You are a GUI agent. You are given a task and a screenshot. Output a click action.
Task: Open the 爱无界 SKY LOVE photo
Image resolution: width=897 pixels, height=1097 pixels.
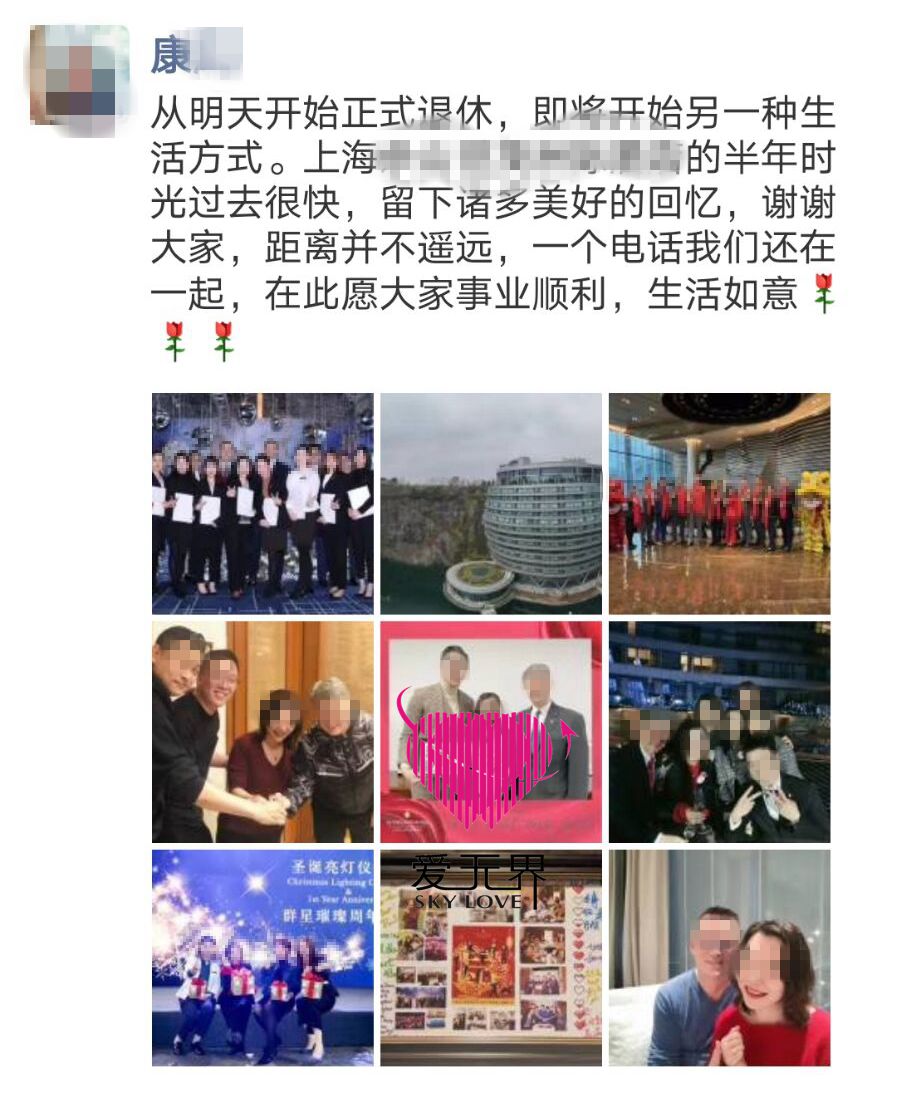click(491, 957)
